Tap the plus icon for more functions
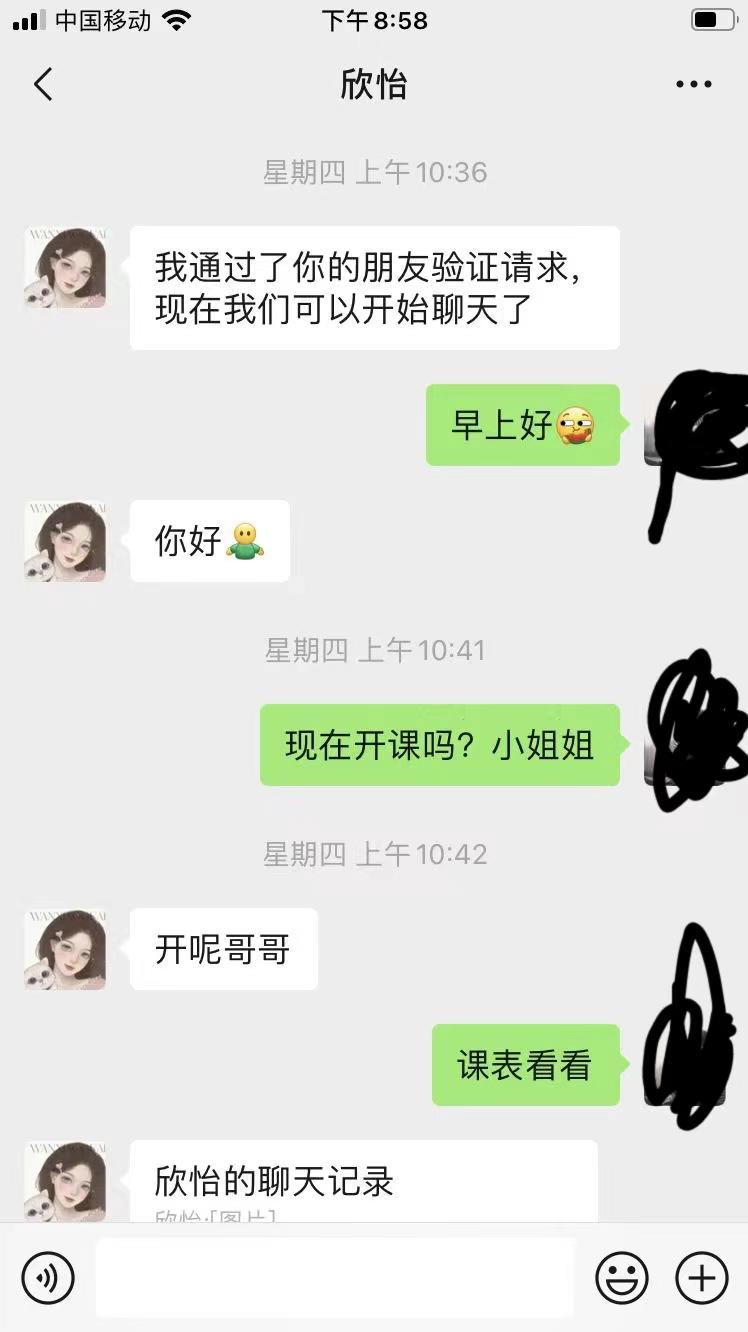 click(x=701, y=1277)
